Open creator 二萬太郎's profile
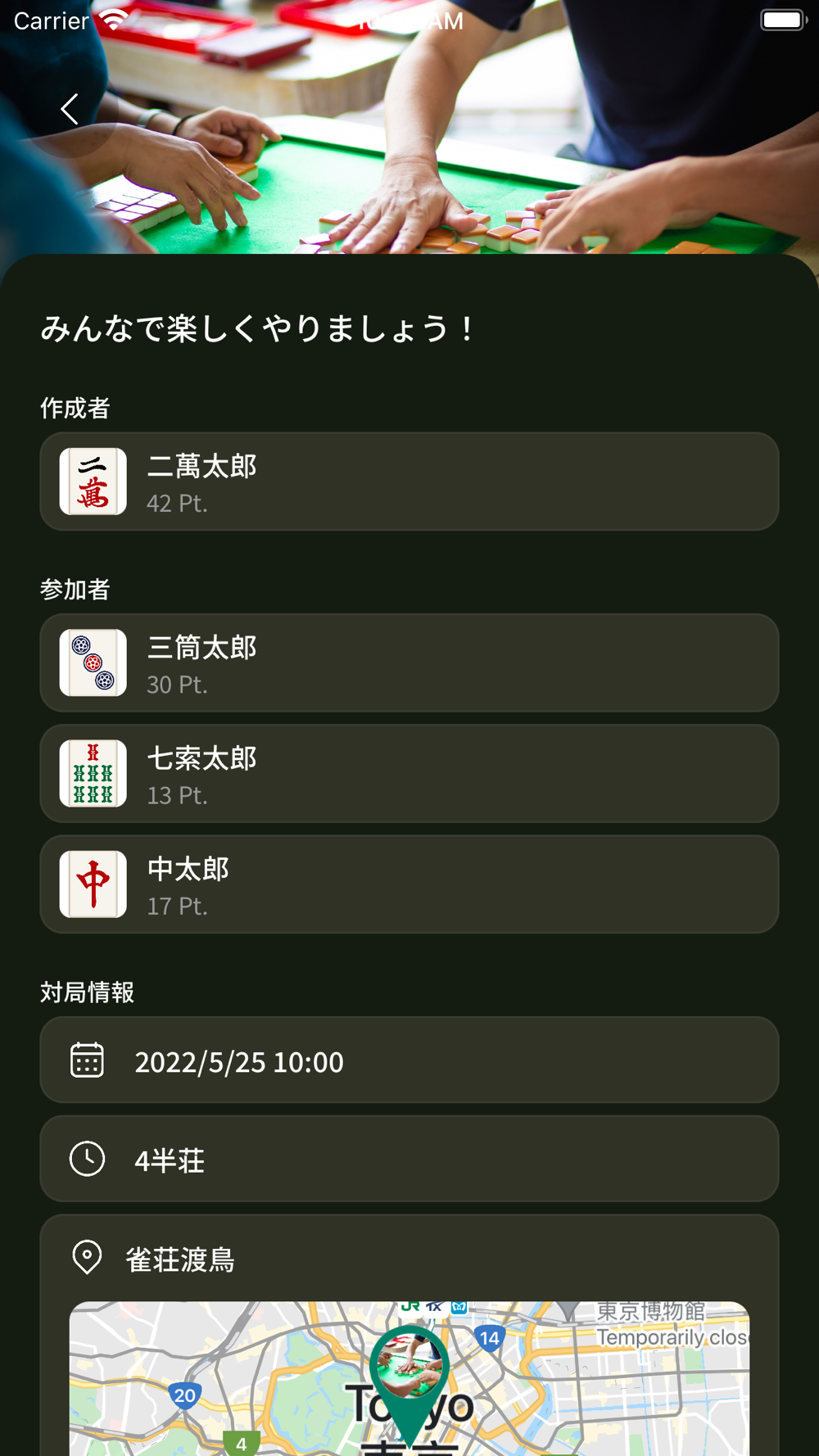Viewport: 819px width, 1456px height. click(409, 482)
